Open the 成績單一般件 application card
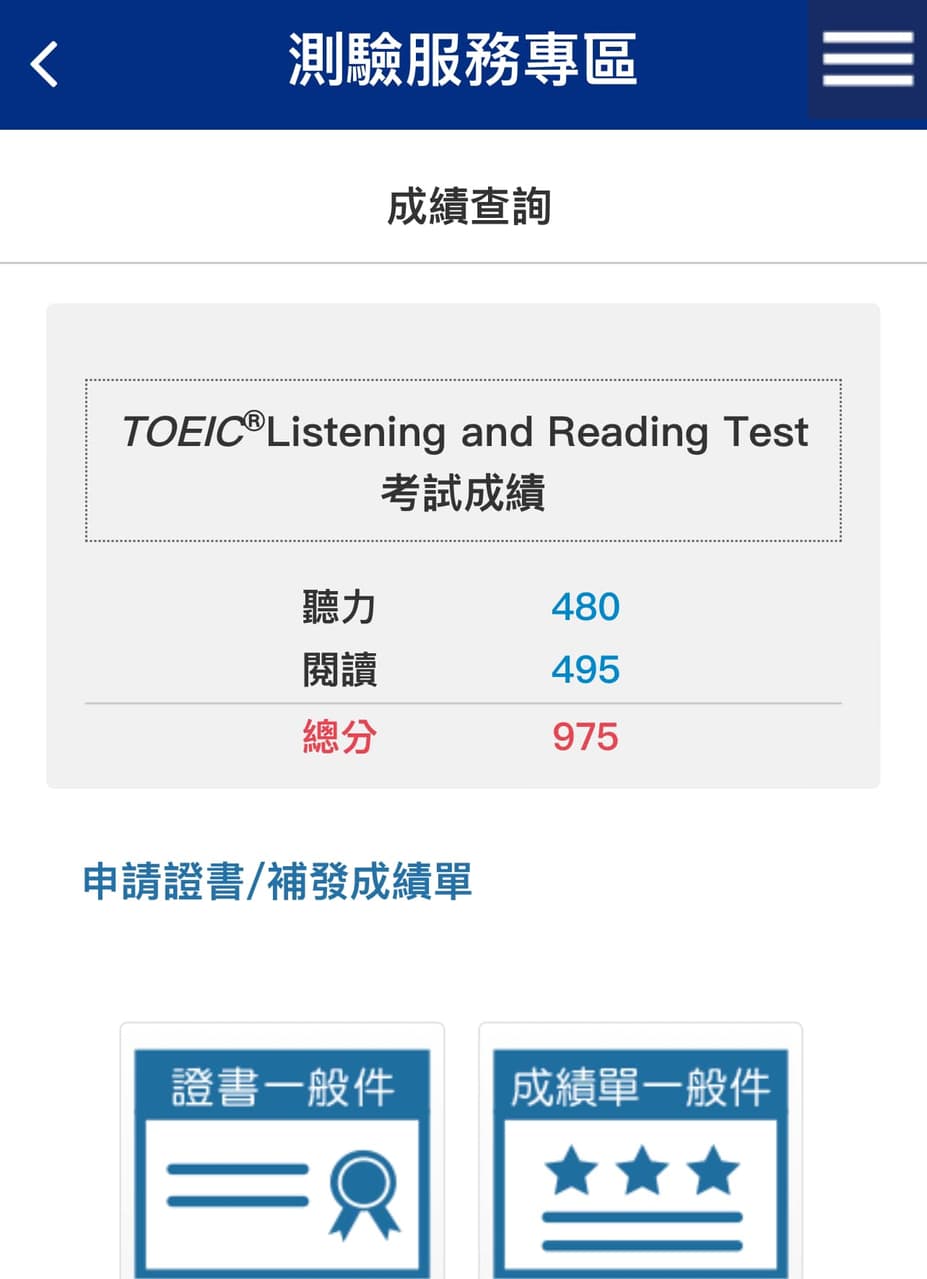This screenshot has width=927, height=1279. coord(640,1150)
